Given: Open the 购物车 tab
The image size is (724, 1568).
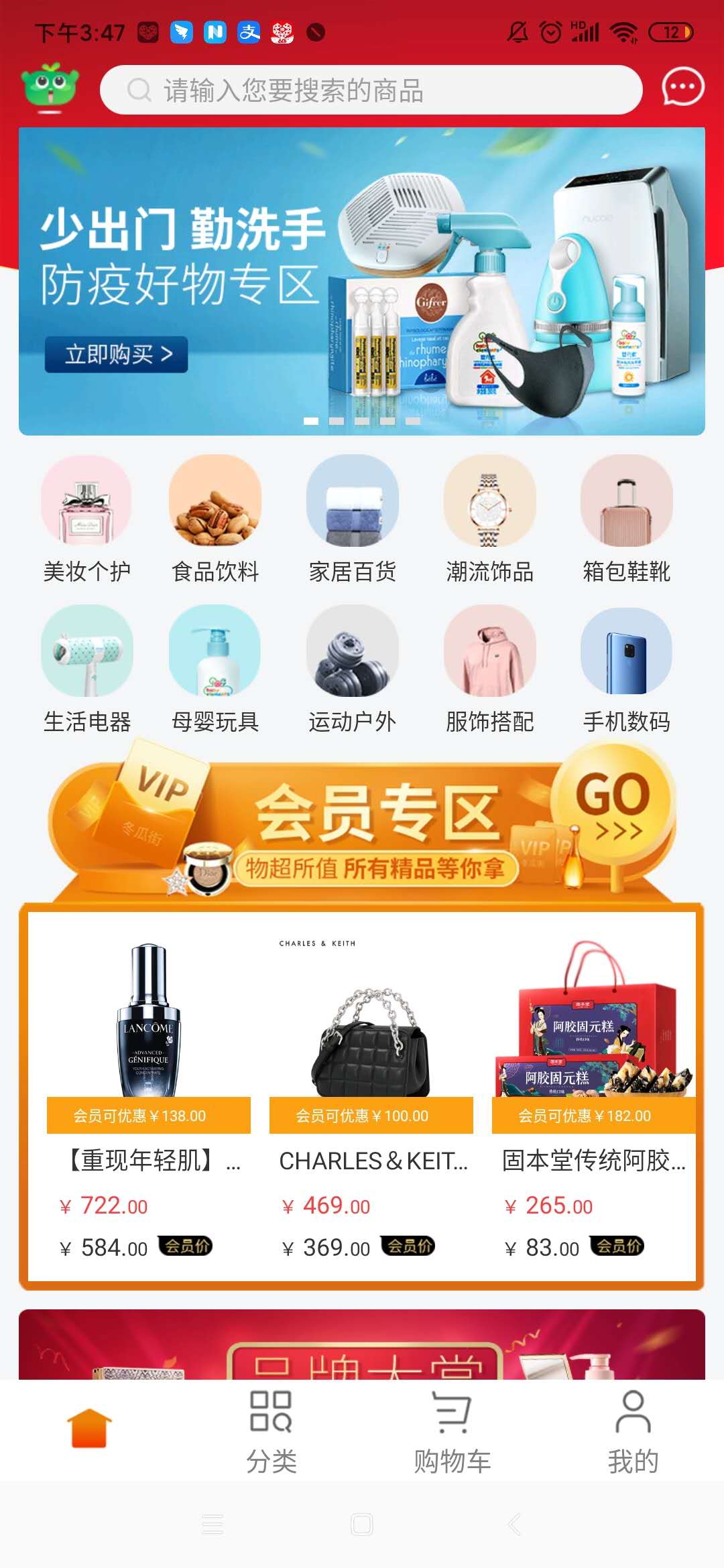Looking at the screenshot, I should [452, 1431].
